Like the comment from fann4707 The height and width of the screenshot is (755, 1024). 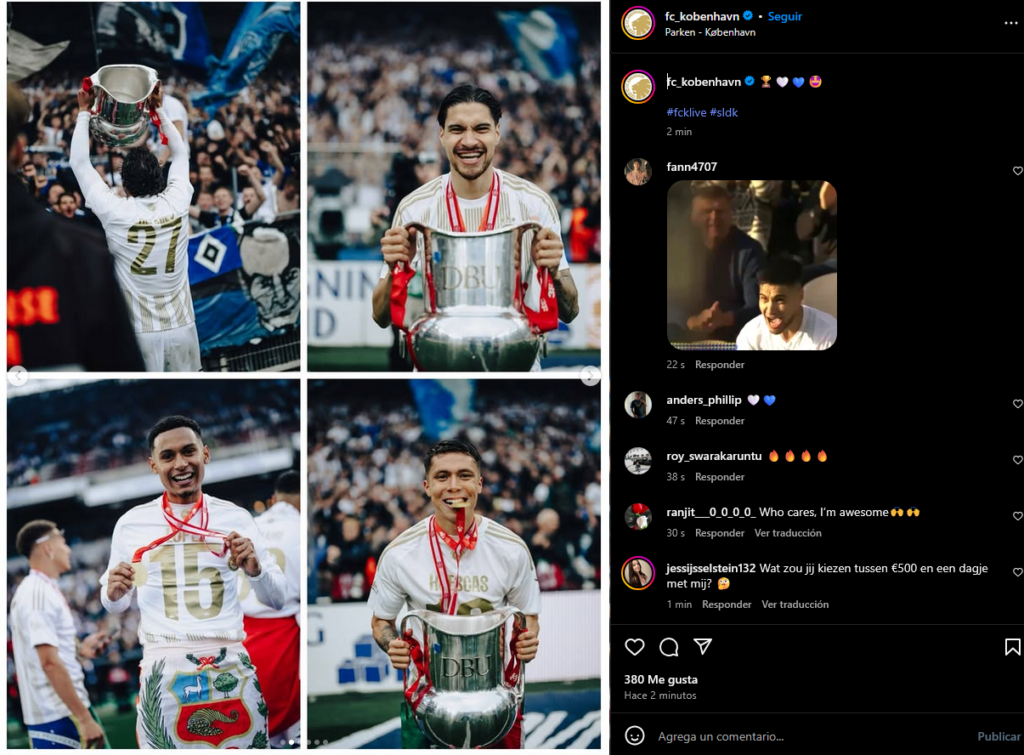1017,171
